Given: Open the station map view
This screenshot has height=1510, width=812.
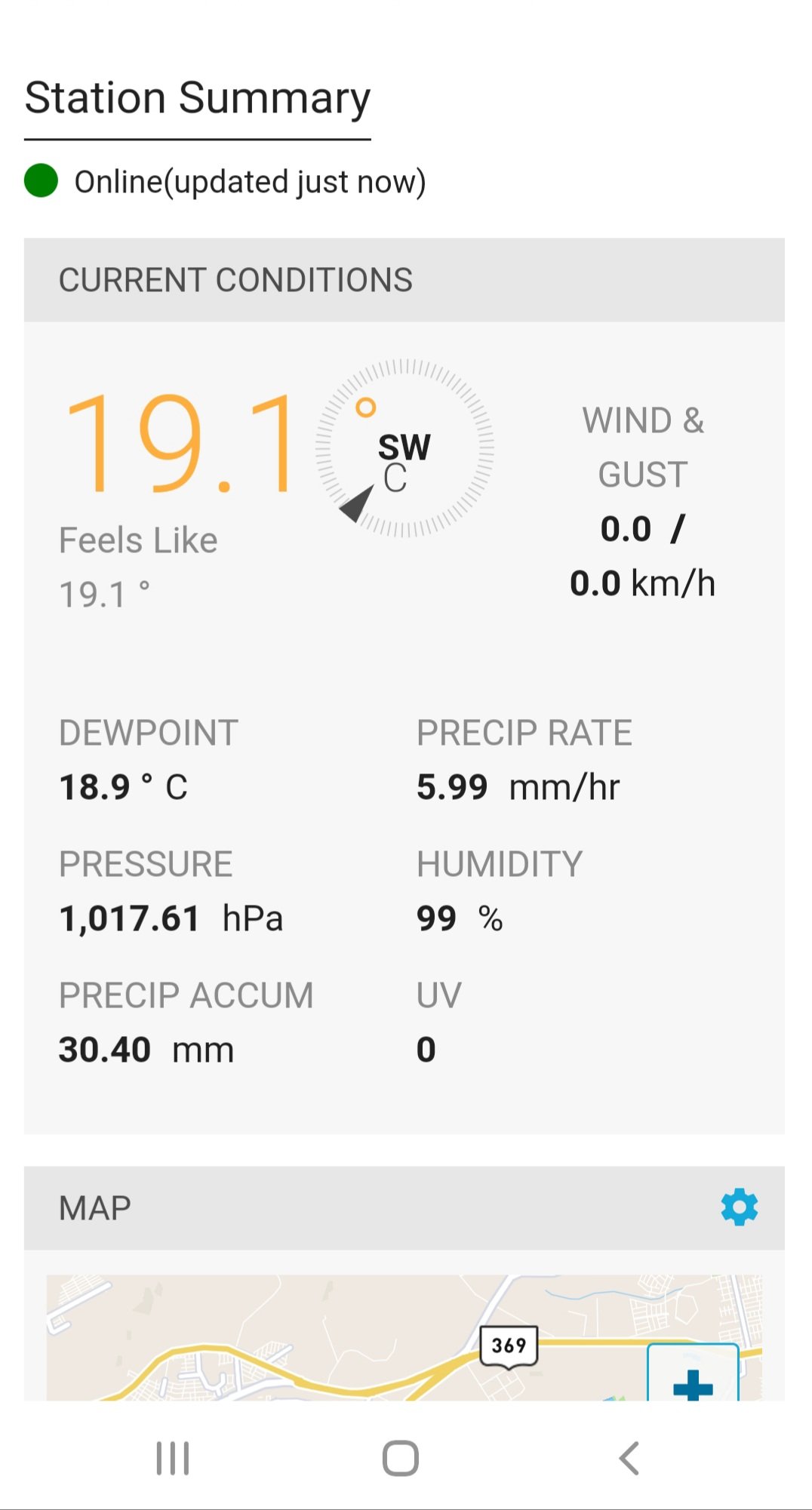Looking at the screenshot, I should pyautogui.click(x=404, y=1337).
